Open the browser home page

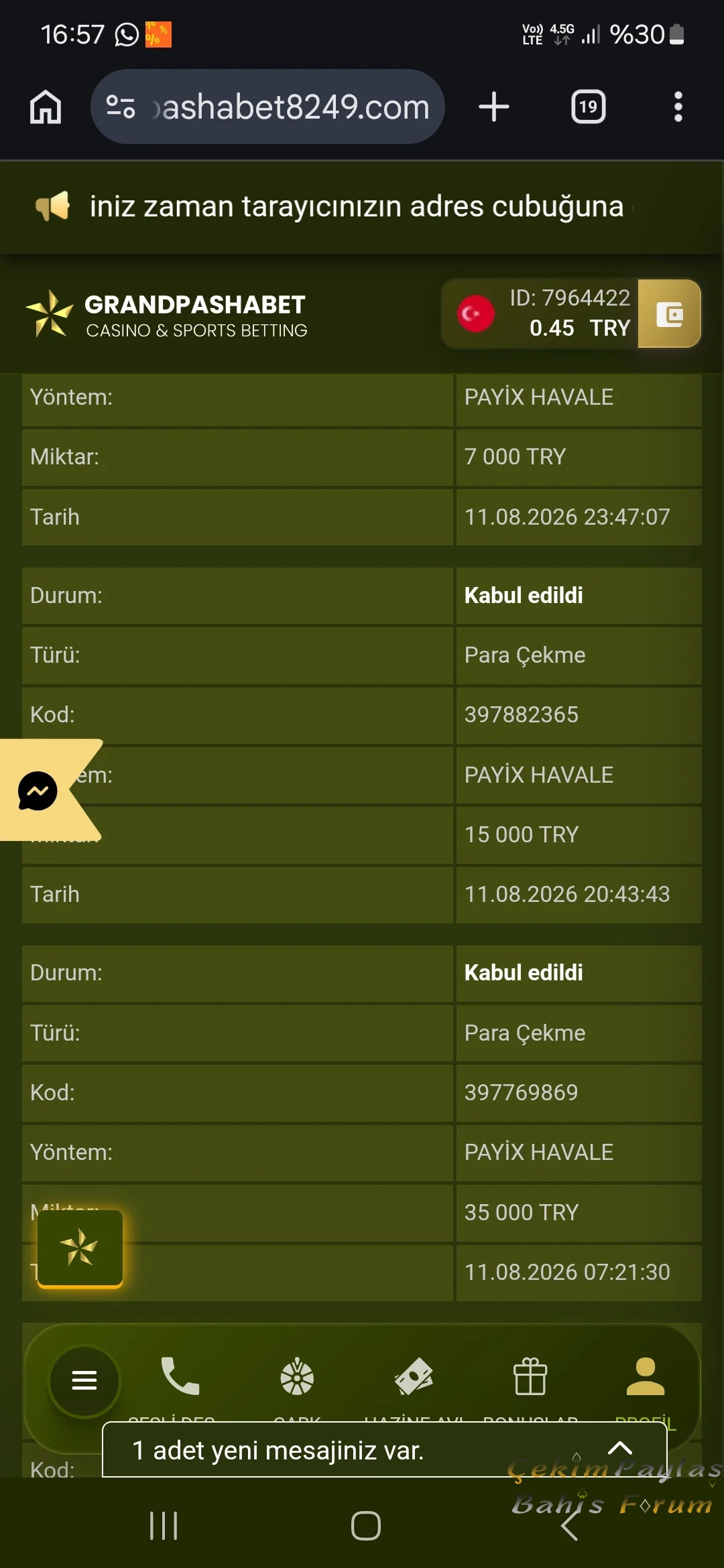click(46, 107)
